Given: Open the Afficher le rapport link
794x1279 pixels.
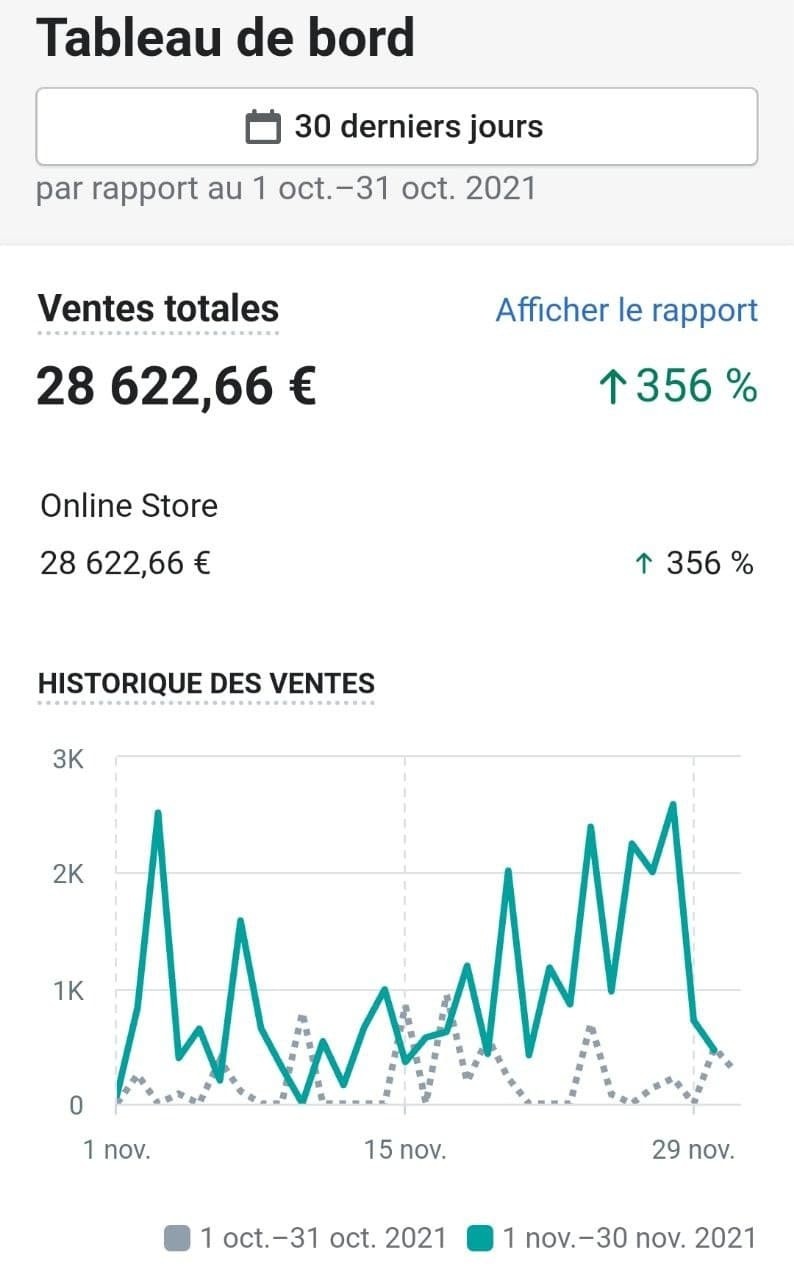Looking at the screenshot, I should (627, 310).
